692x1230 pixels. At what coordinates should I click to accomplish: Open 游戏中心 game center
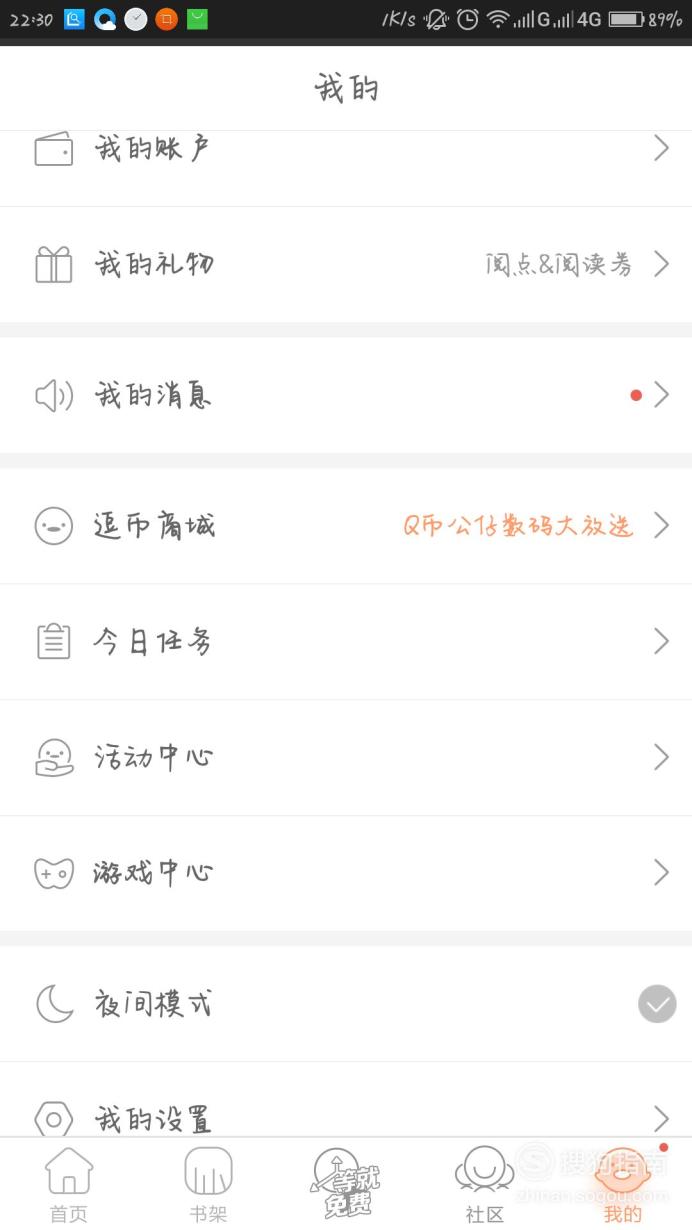(346, 873)
